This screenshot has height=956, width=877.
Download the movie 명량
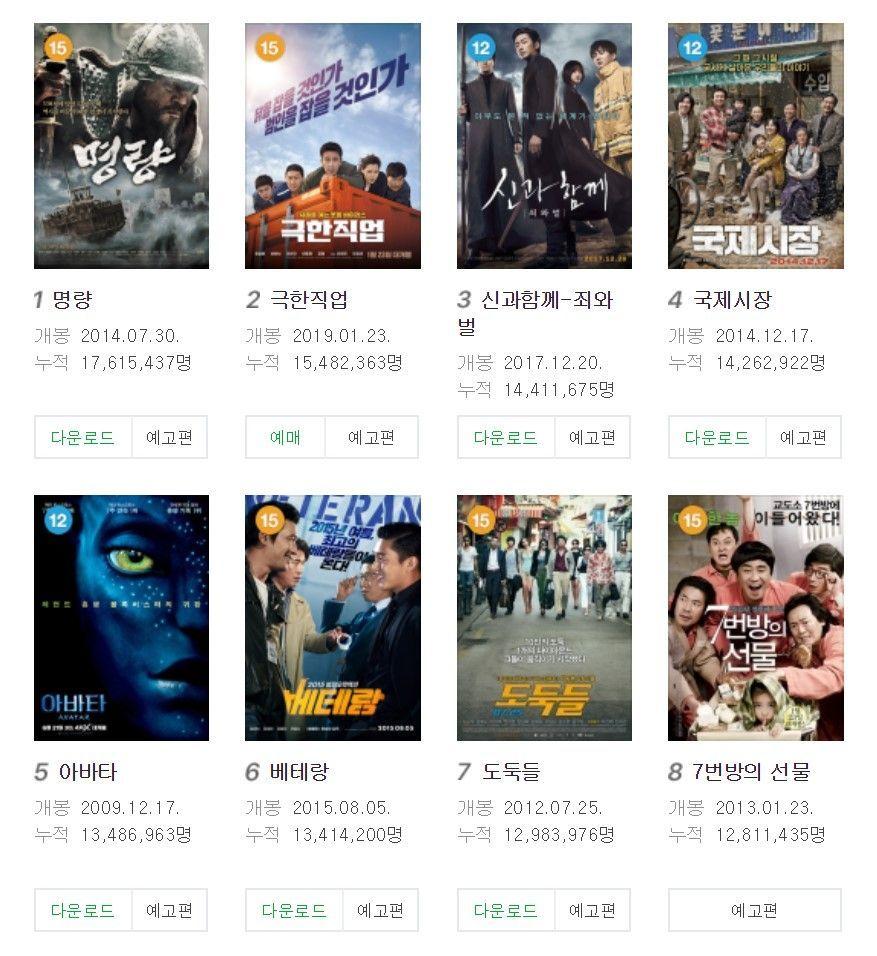tap(83, 437)
